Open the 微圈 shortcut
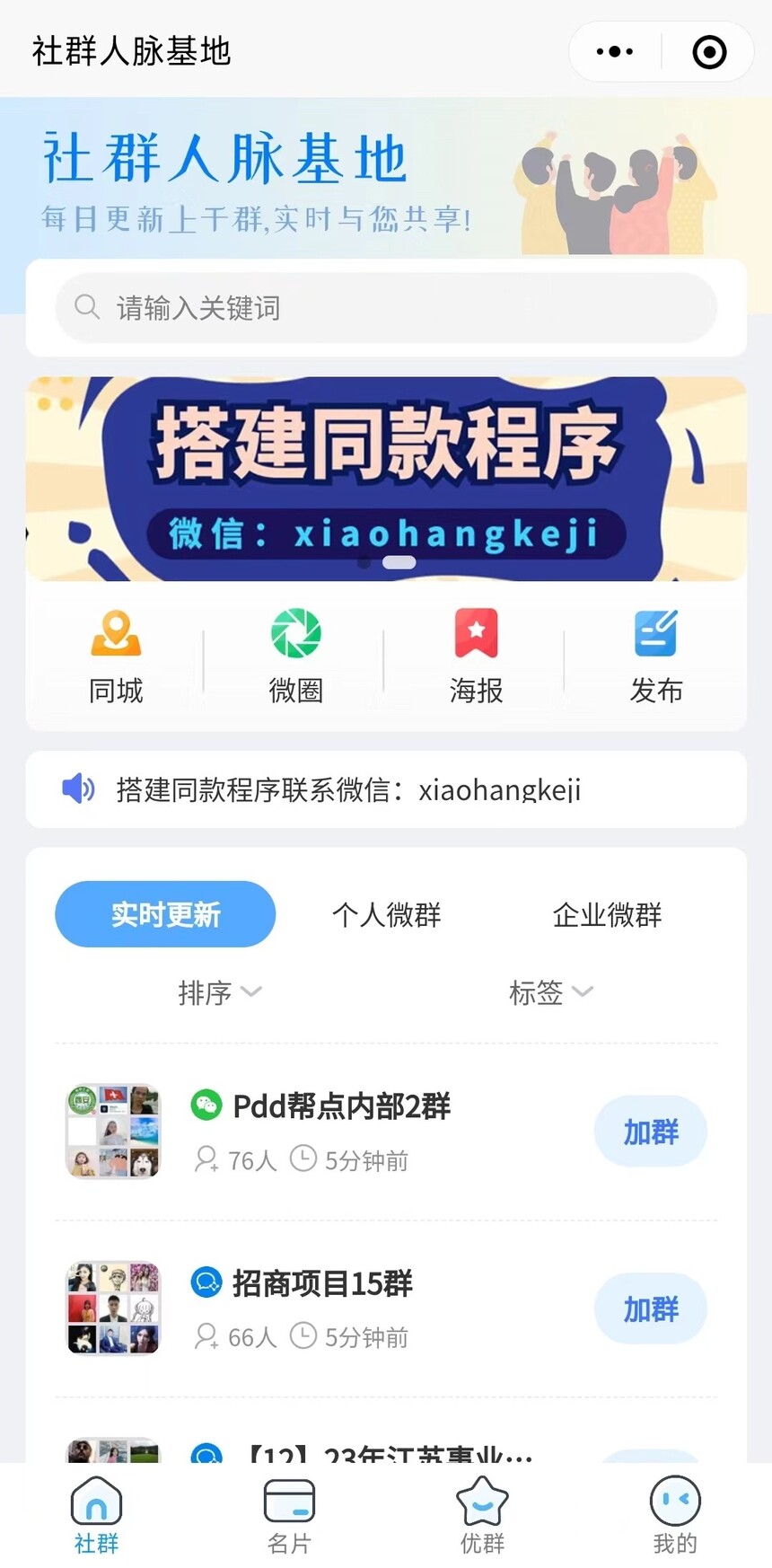The height and width of the screenshot is (1568, 772). (x=295, y=656)
